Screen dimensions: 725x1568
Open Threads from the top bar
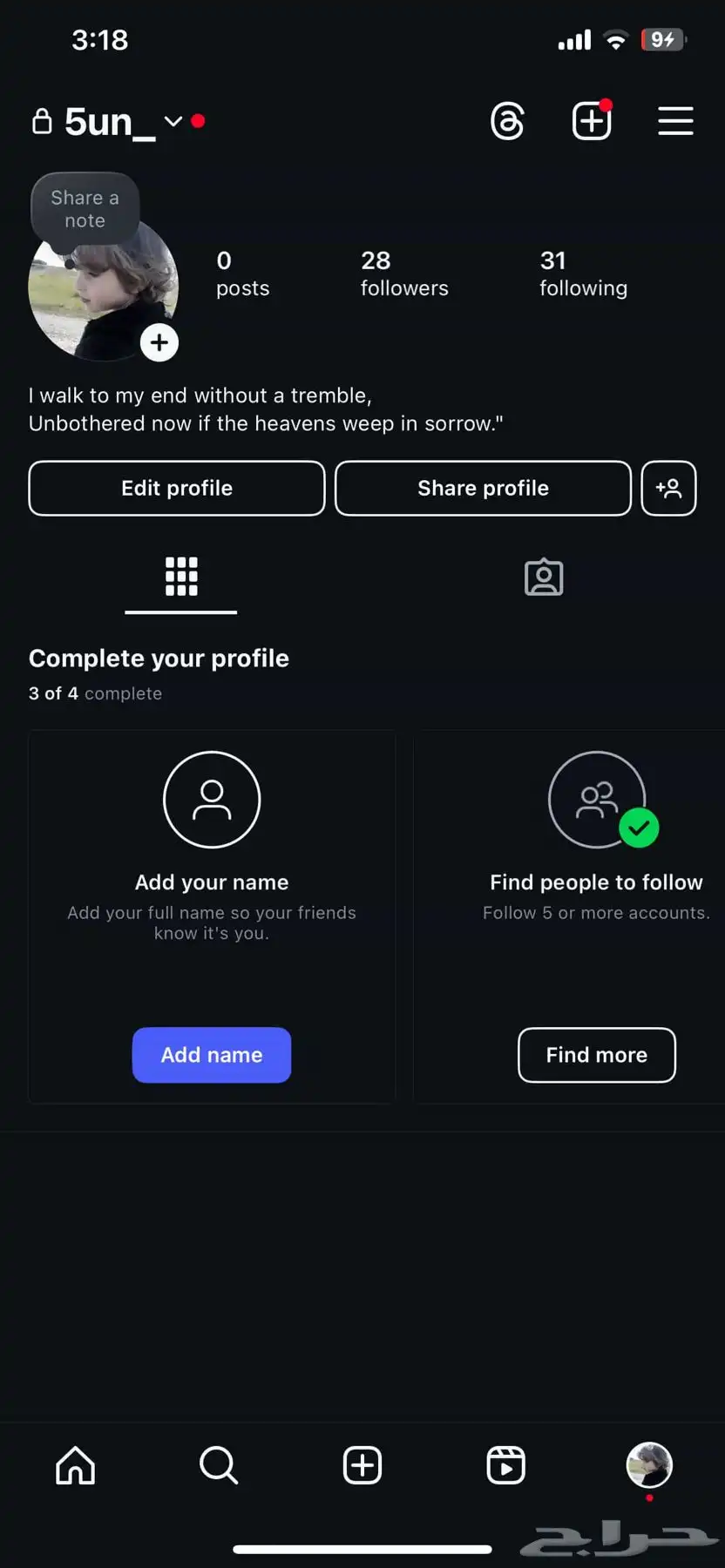[x=507, y=121]
